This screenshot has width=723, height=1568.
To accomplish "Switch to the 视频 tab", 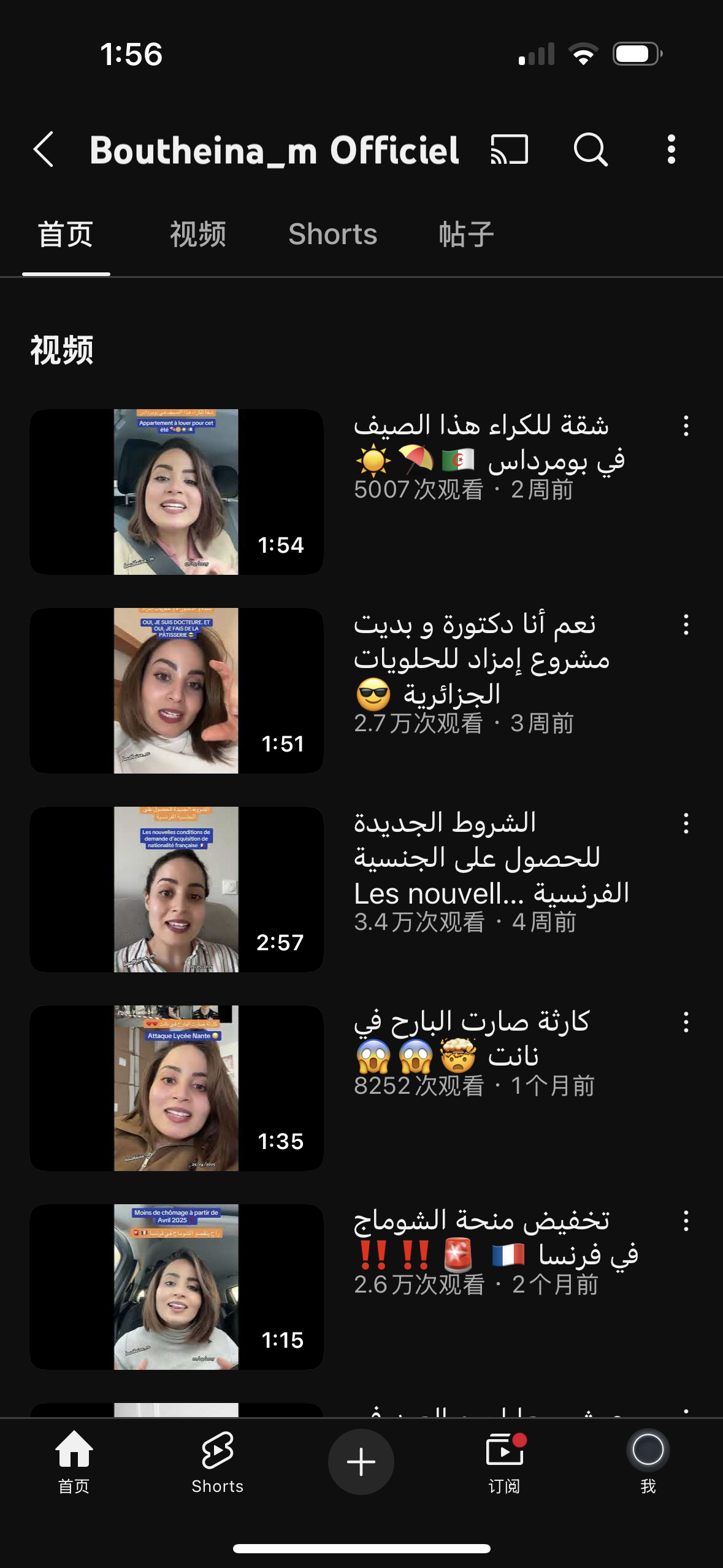I will click(197, 234).
